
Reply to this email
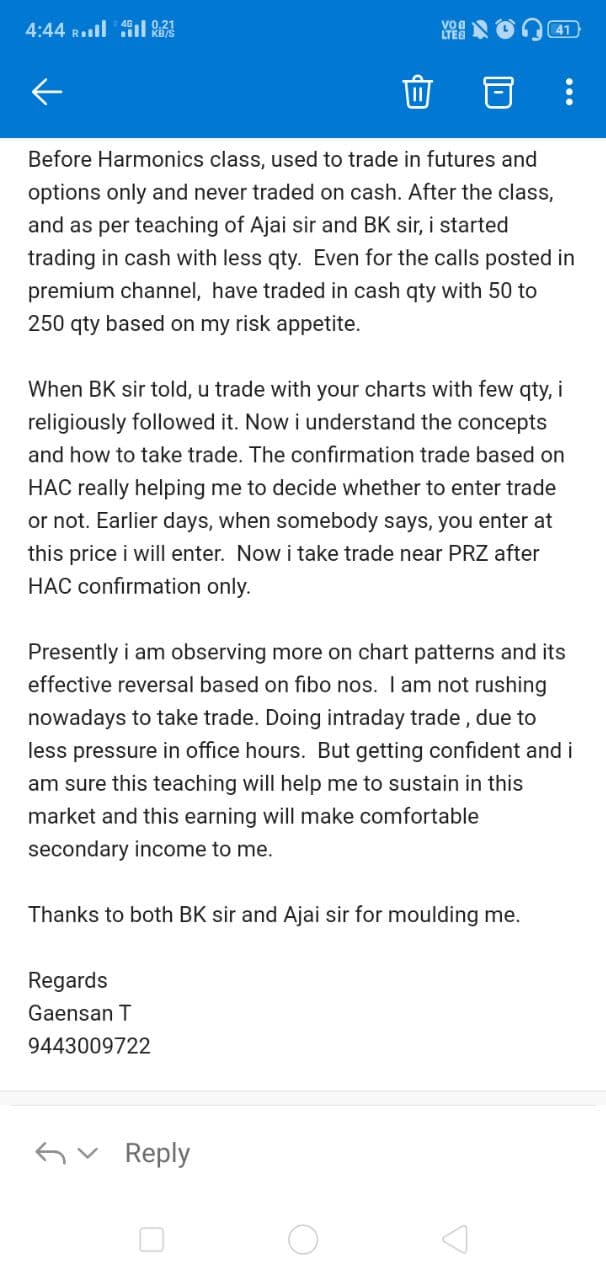click(157, 1153)
